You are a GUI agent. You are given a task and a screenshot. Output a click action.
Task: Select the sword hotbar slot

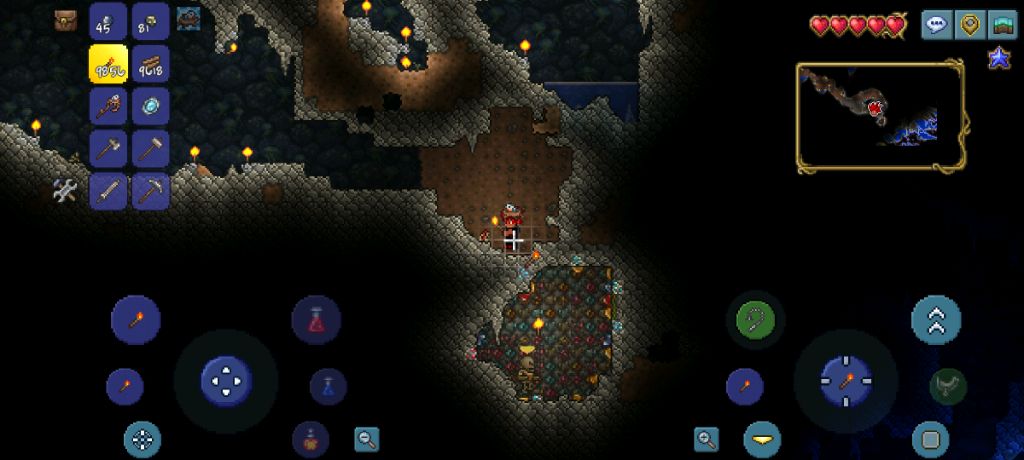point(108,190)
